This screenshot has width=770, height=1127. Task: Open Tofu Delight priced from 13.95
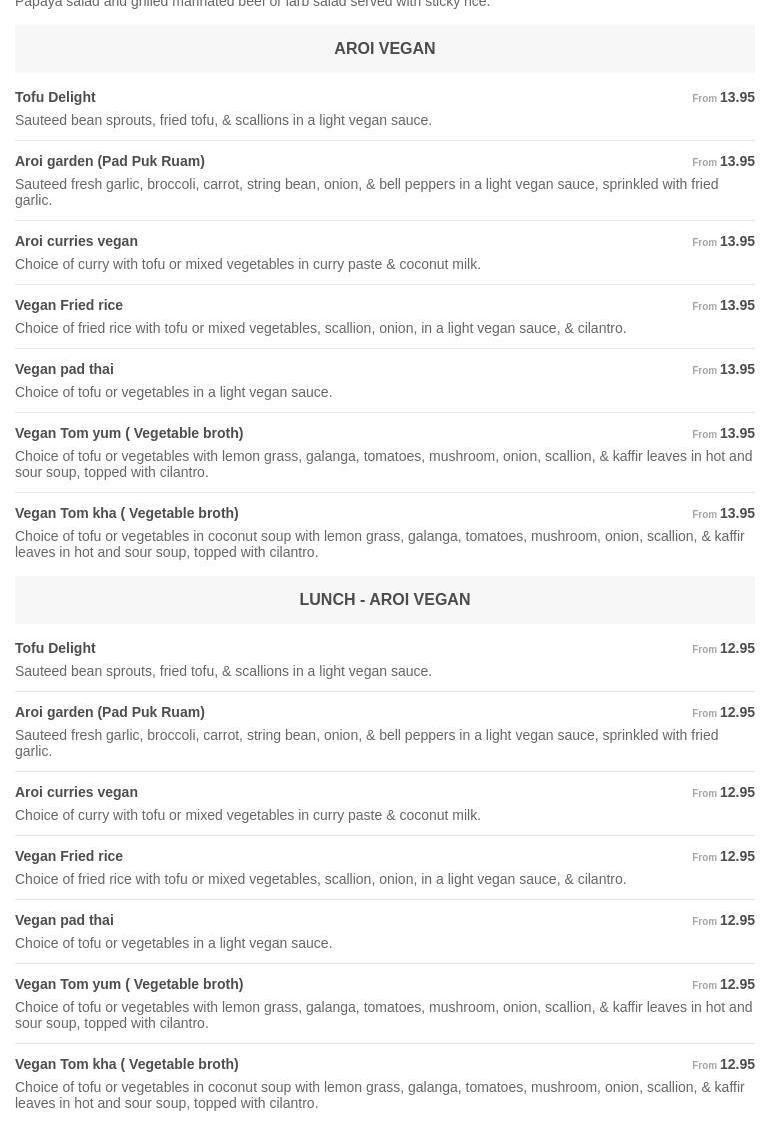[56, 97]
